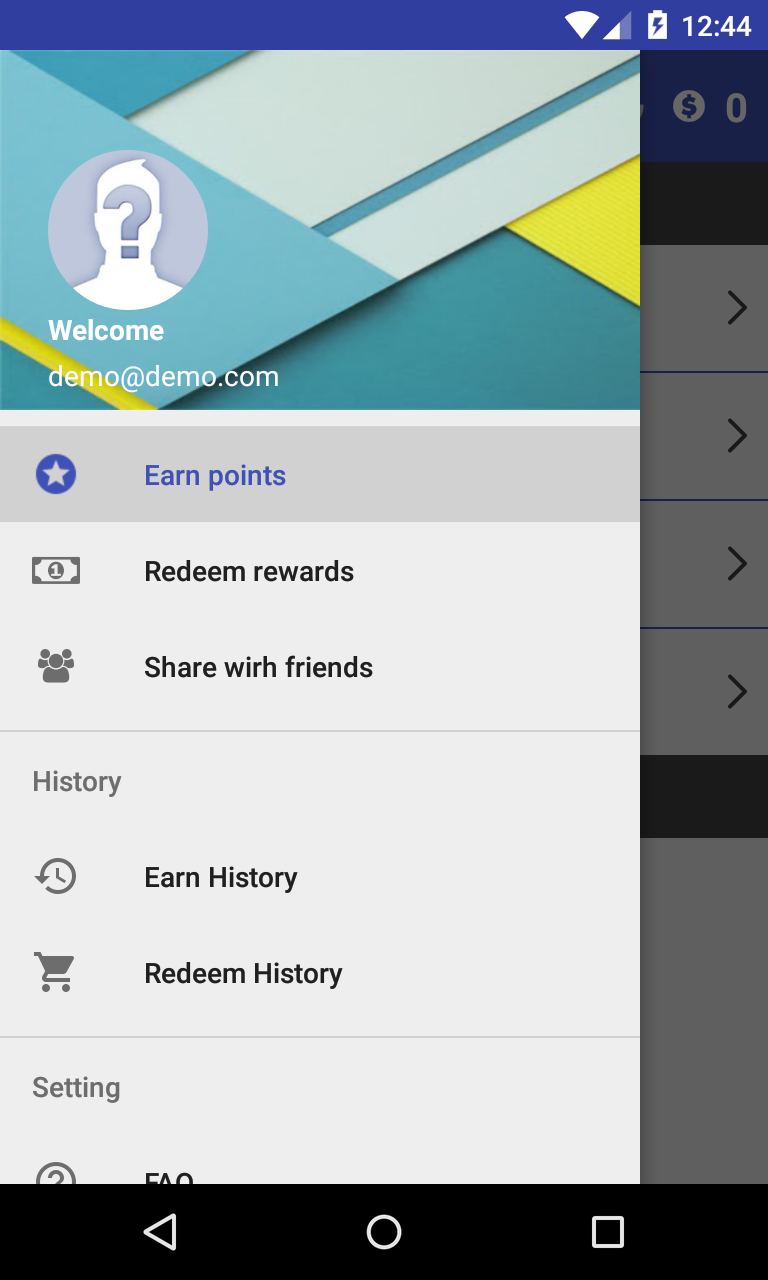Select Earn points in the drawer
Viewport: 768px width, 1280px height.
pos(215,475)
